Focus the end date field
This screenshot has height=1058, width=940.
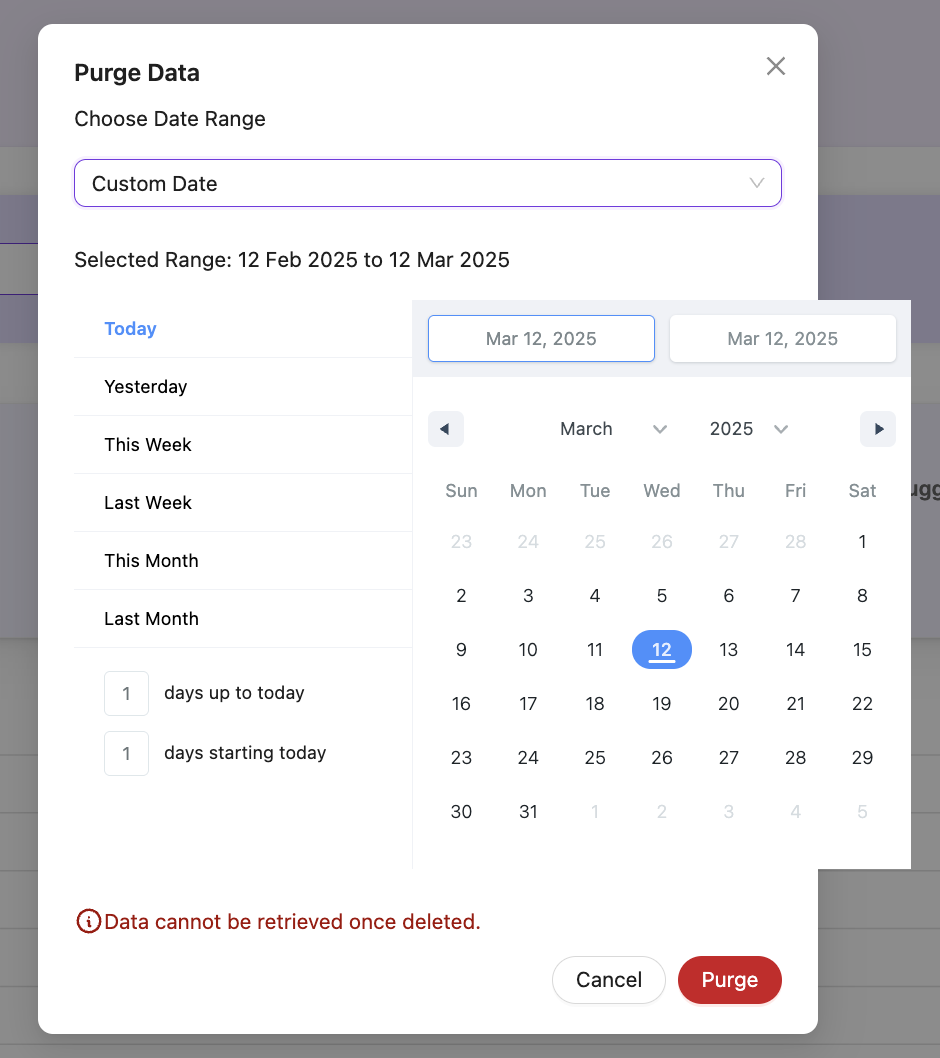tap(782, 339)
